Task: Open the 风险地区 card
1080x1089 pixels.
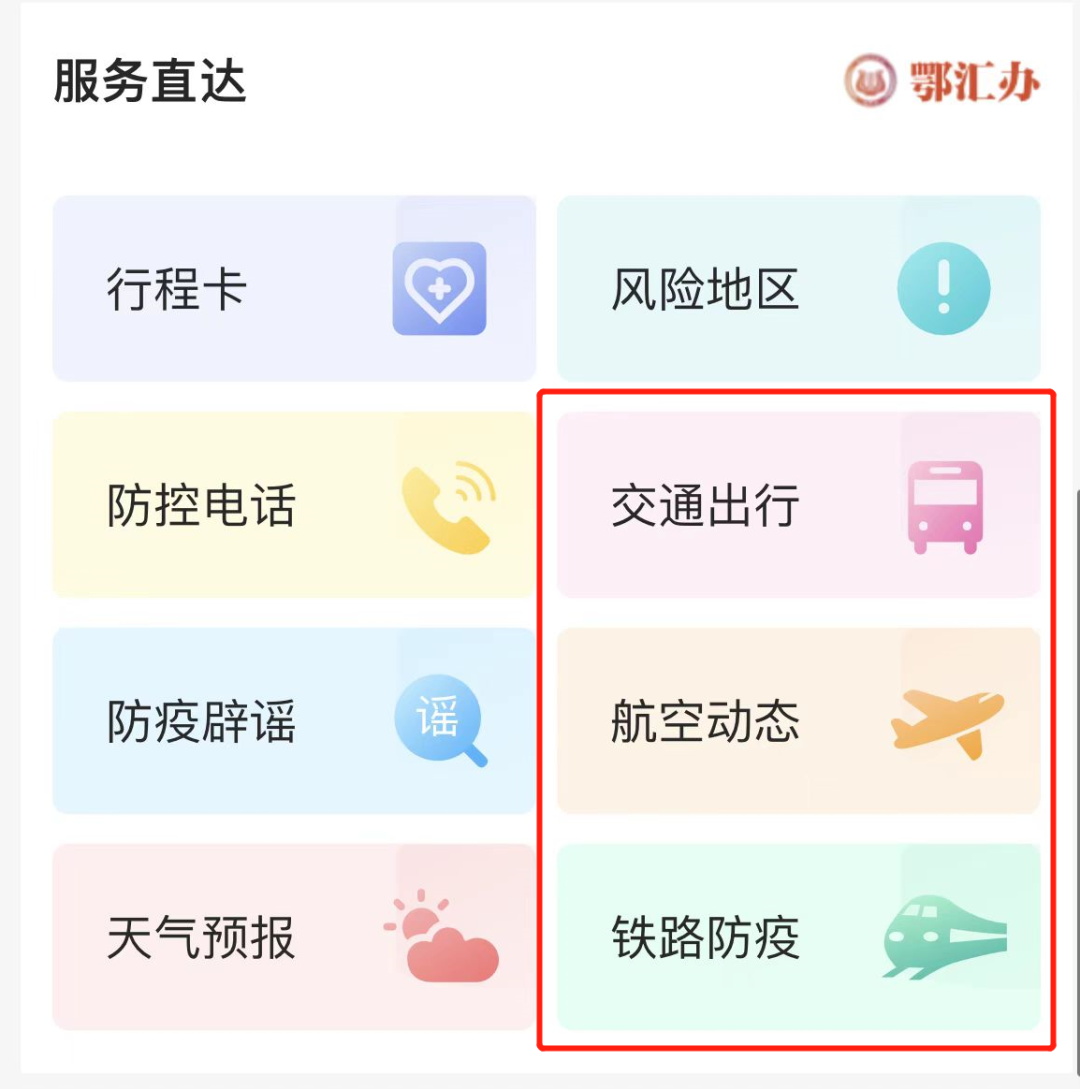Action: coord(798,289)
